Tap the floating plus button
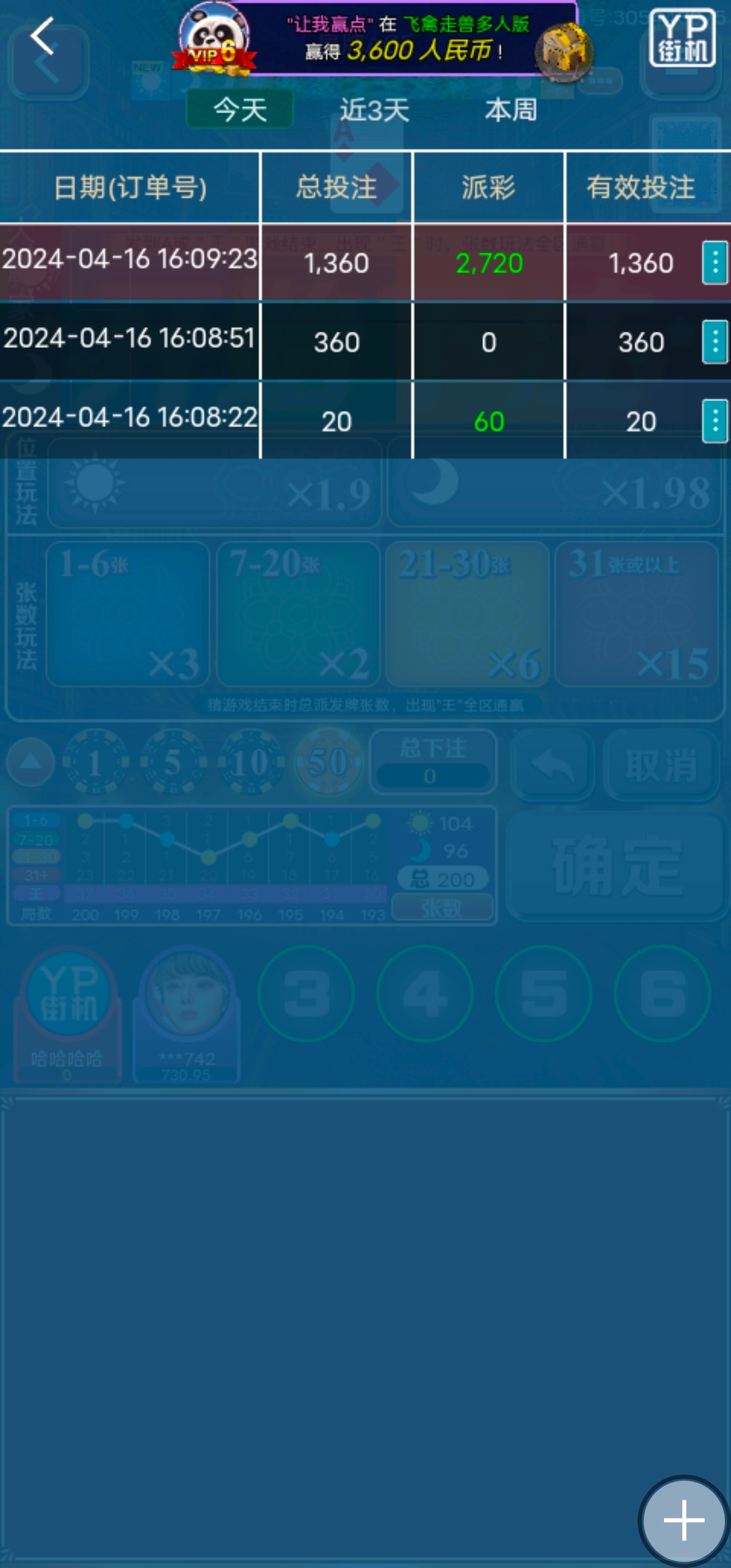The image size is (731, 1568). [684, 1520]
